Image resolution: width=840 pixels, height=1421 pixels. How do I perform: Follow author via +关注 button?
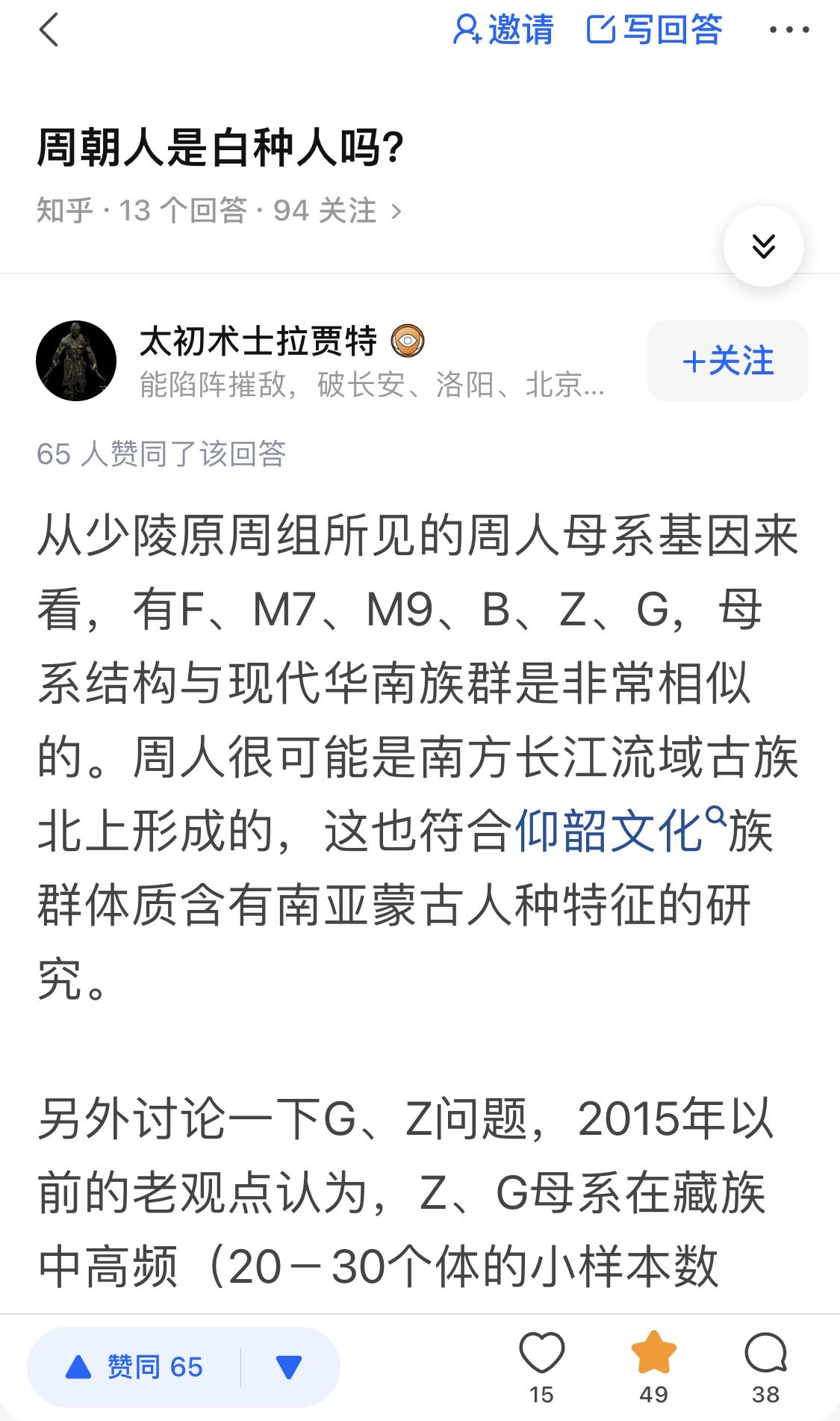click(727, 361)
